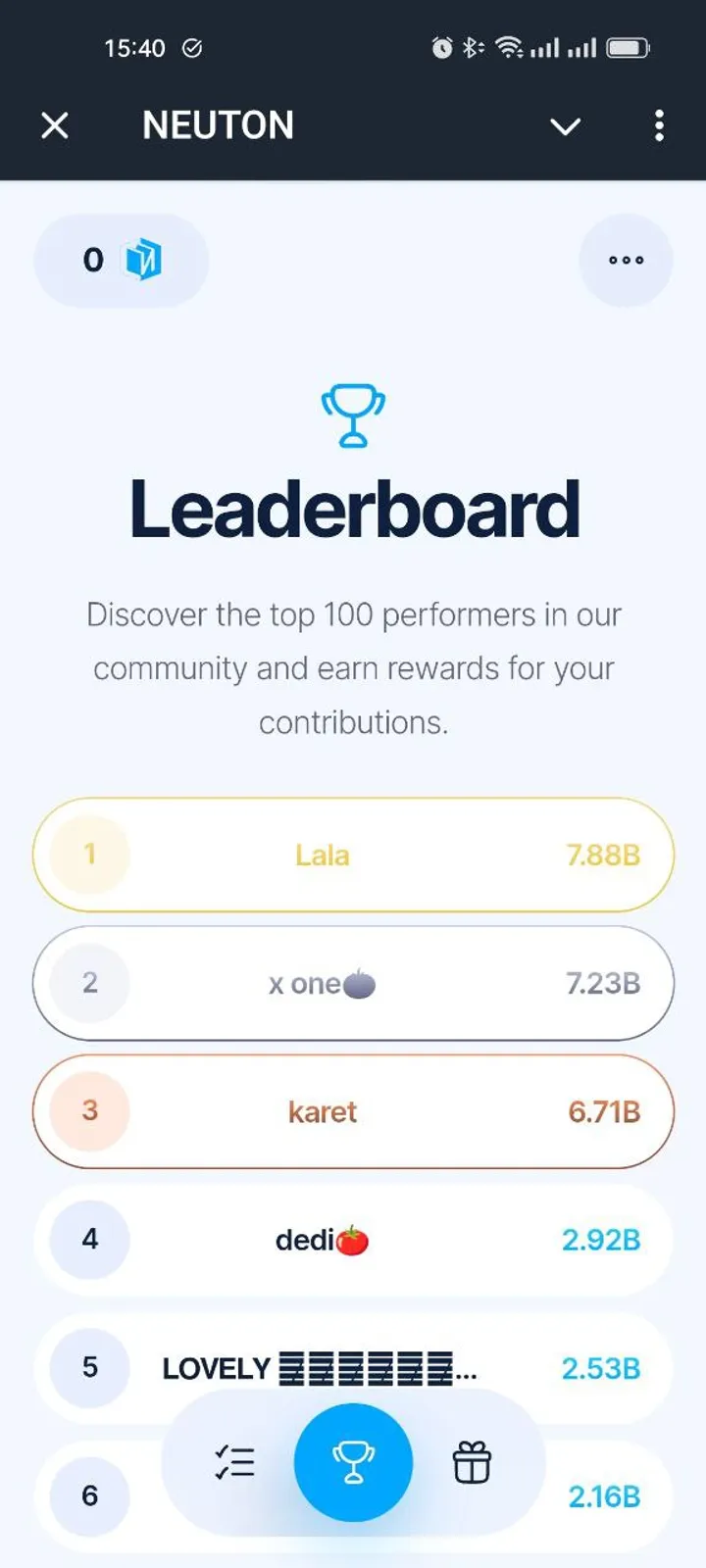Go to the gift rewards tab
The width and height of the screenshot is (706, 1568).
472,1463
